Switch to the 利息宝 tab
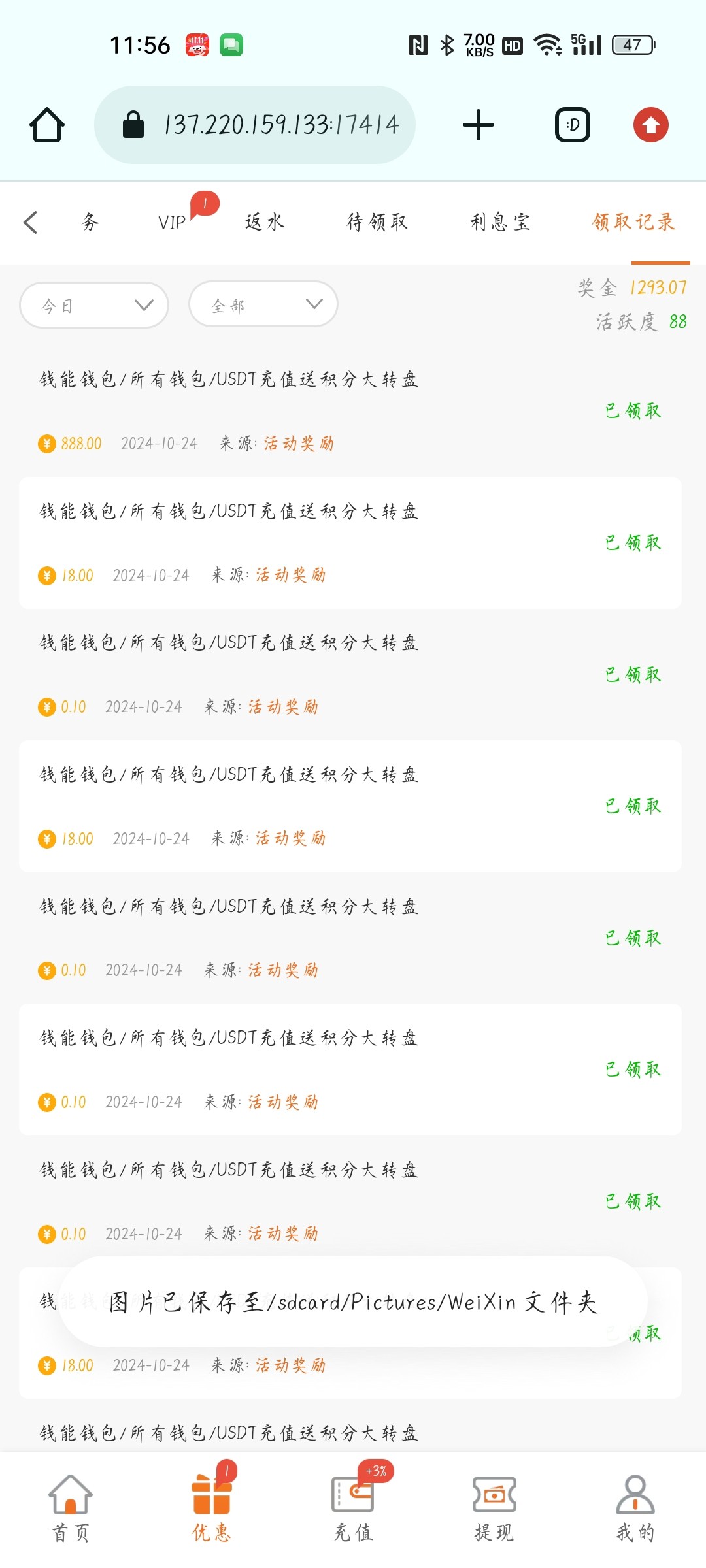Screen dimensions: 706x1568 pos(500,222)
